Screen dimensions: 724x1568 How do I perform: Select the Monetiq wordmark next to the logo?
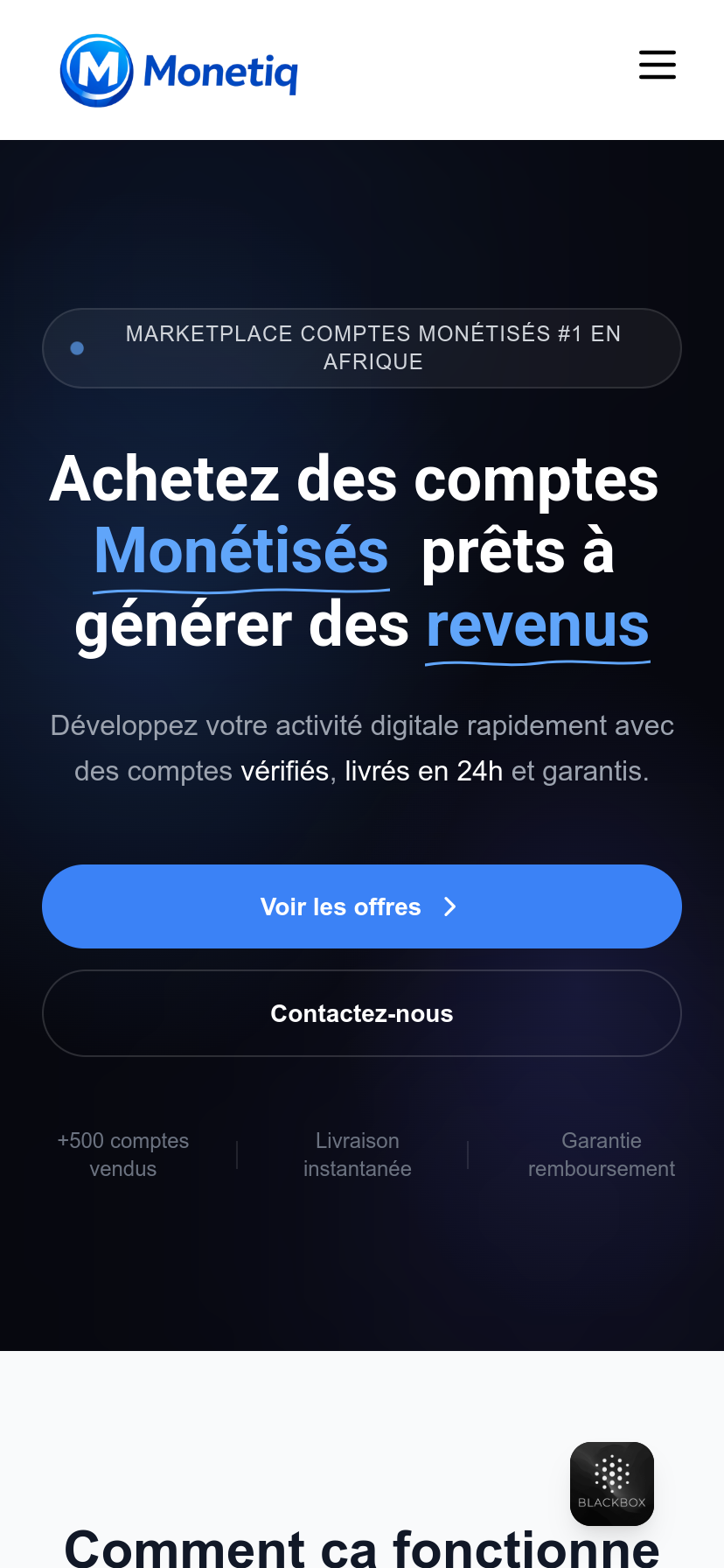[x=221, y=73]
